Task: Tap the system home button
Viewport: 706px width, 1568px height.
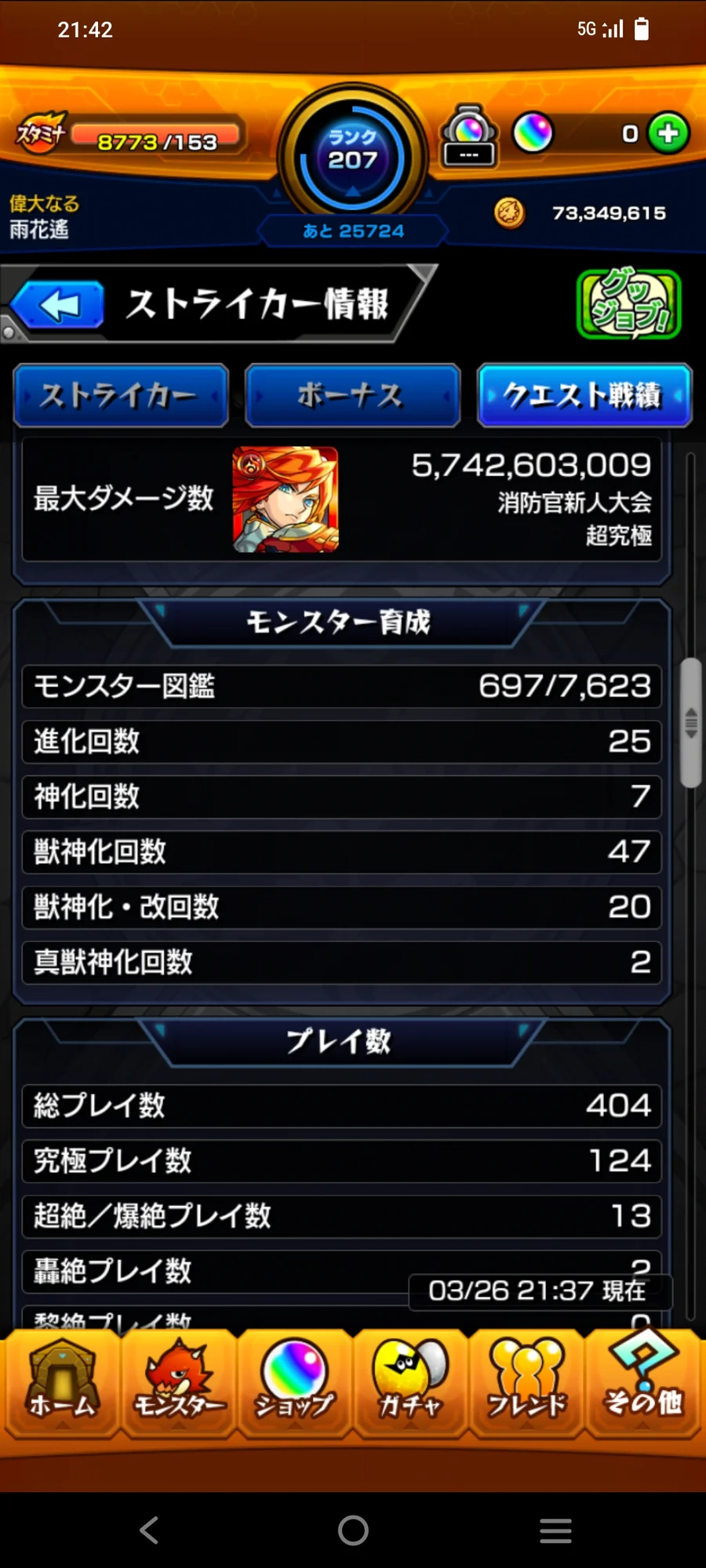Action: click(353, 1530)
